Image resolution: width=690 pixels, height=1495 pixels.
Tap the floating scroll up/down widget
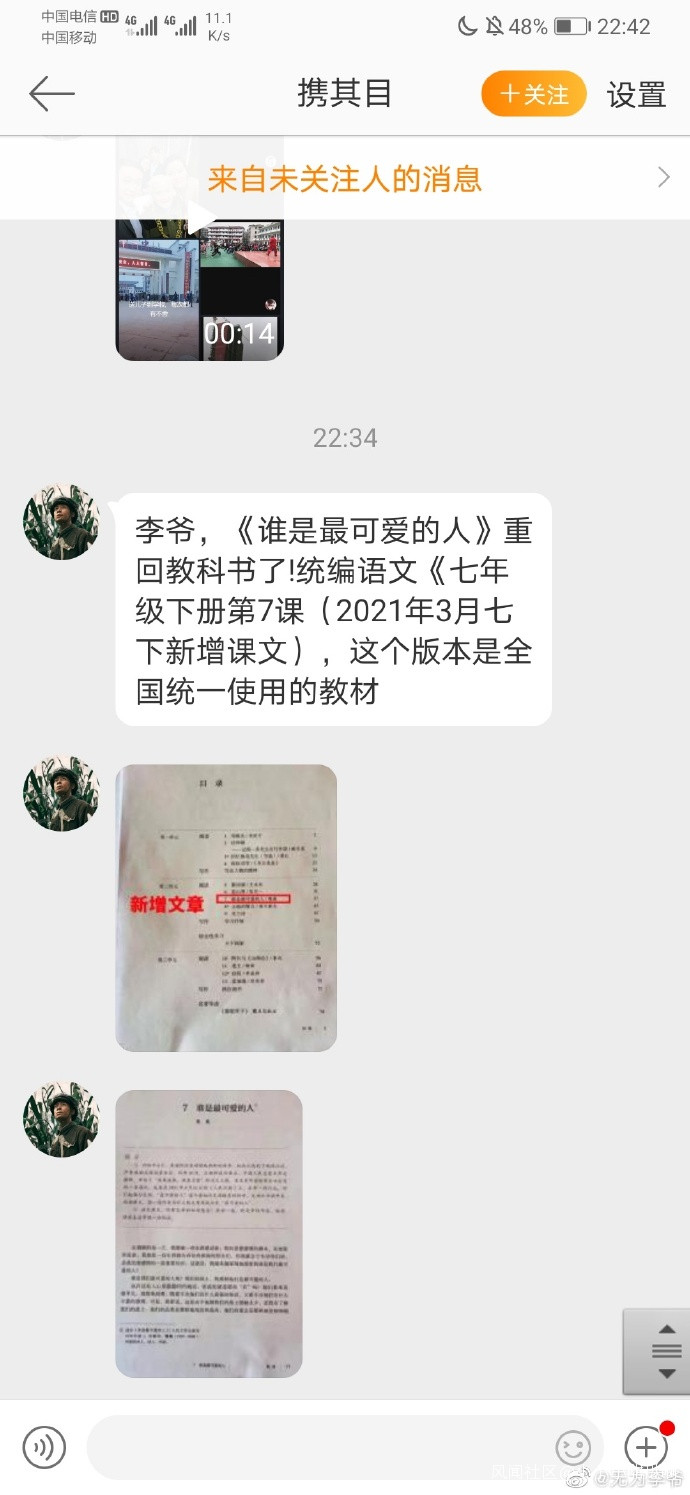click(656, 1351)
